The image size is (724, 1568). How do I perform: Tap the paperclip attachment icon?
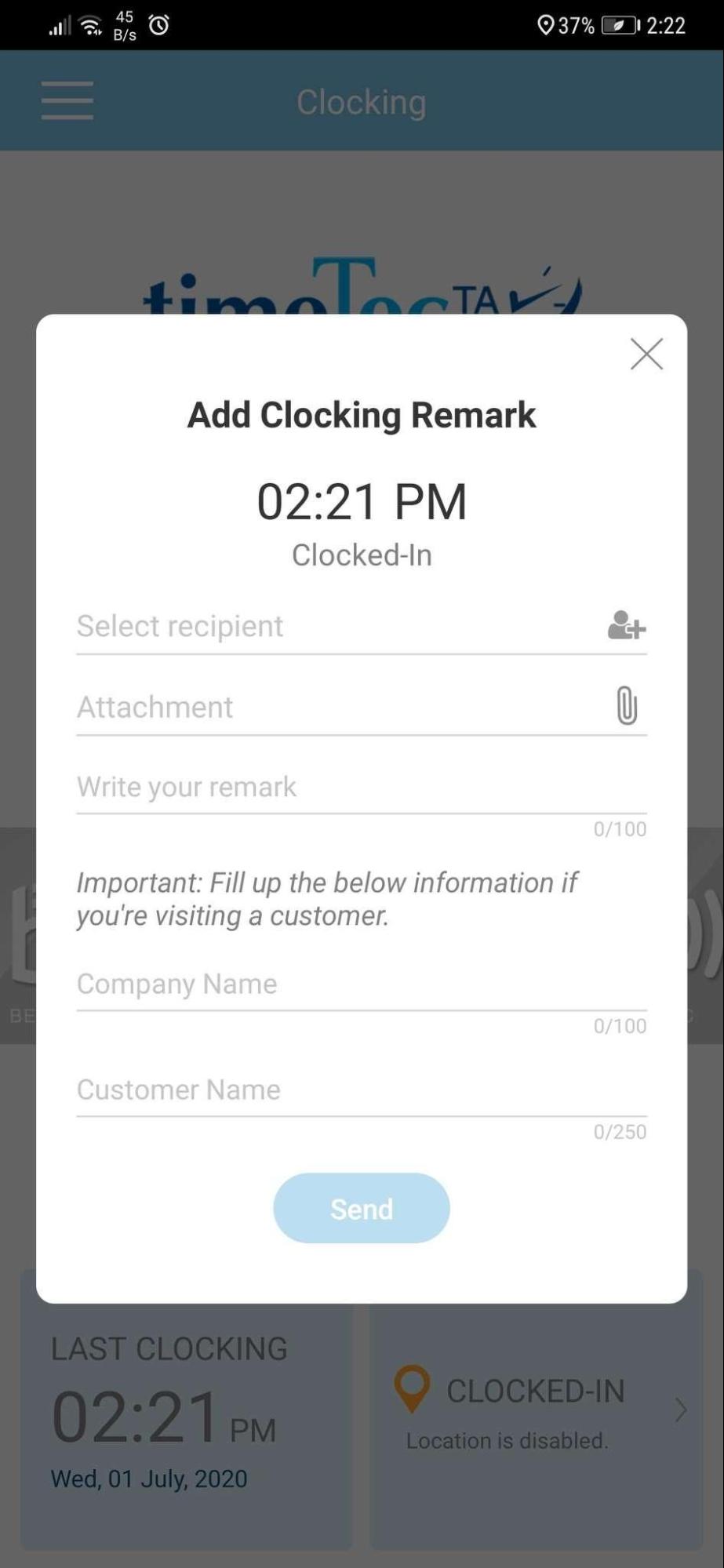pos(626,705)
